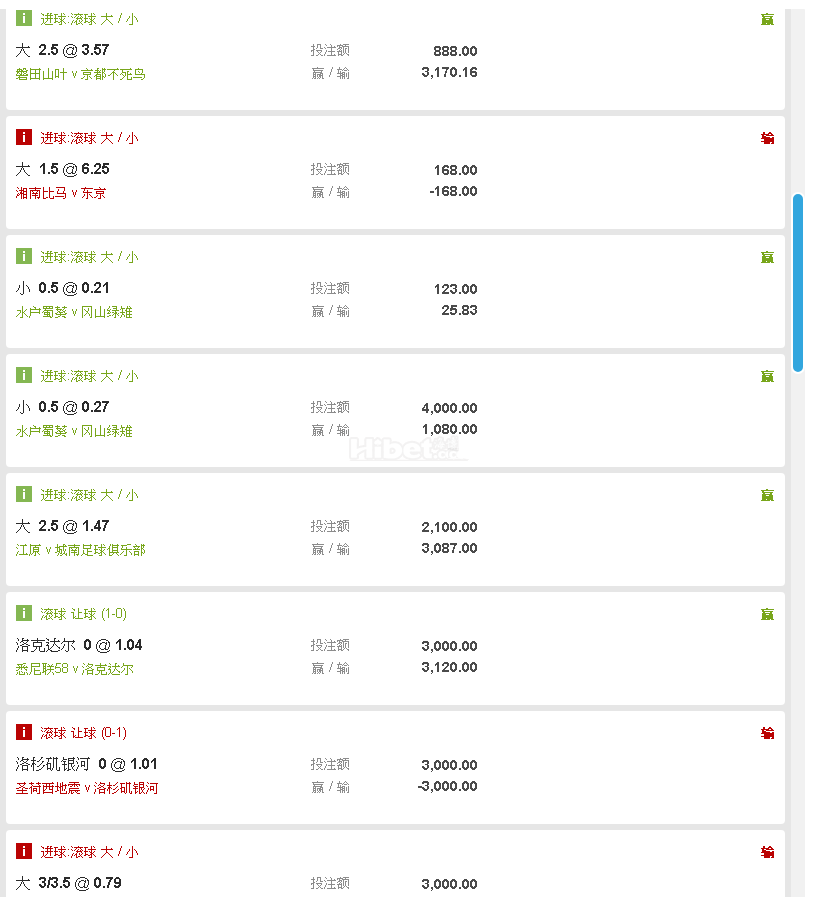Viewport: 820px width, 897px height.
Task: Open info icon for 江原 v 城南足球俱乐部 bet
Action: pyautogui.click(x=24, y=494)
